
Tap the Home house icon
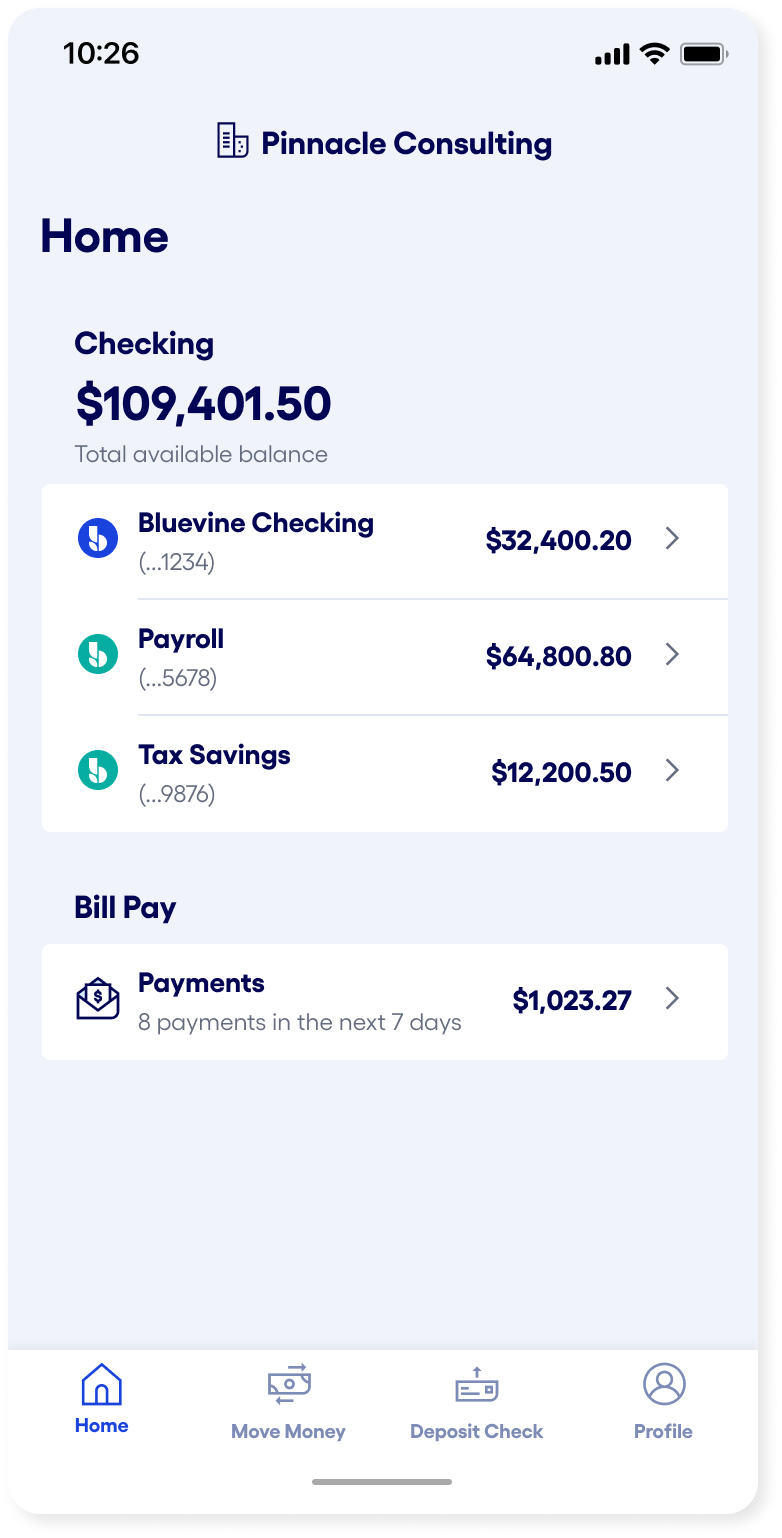(x=100, y=1383)
